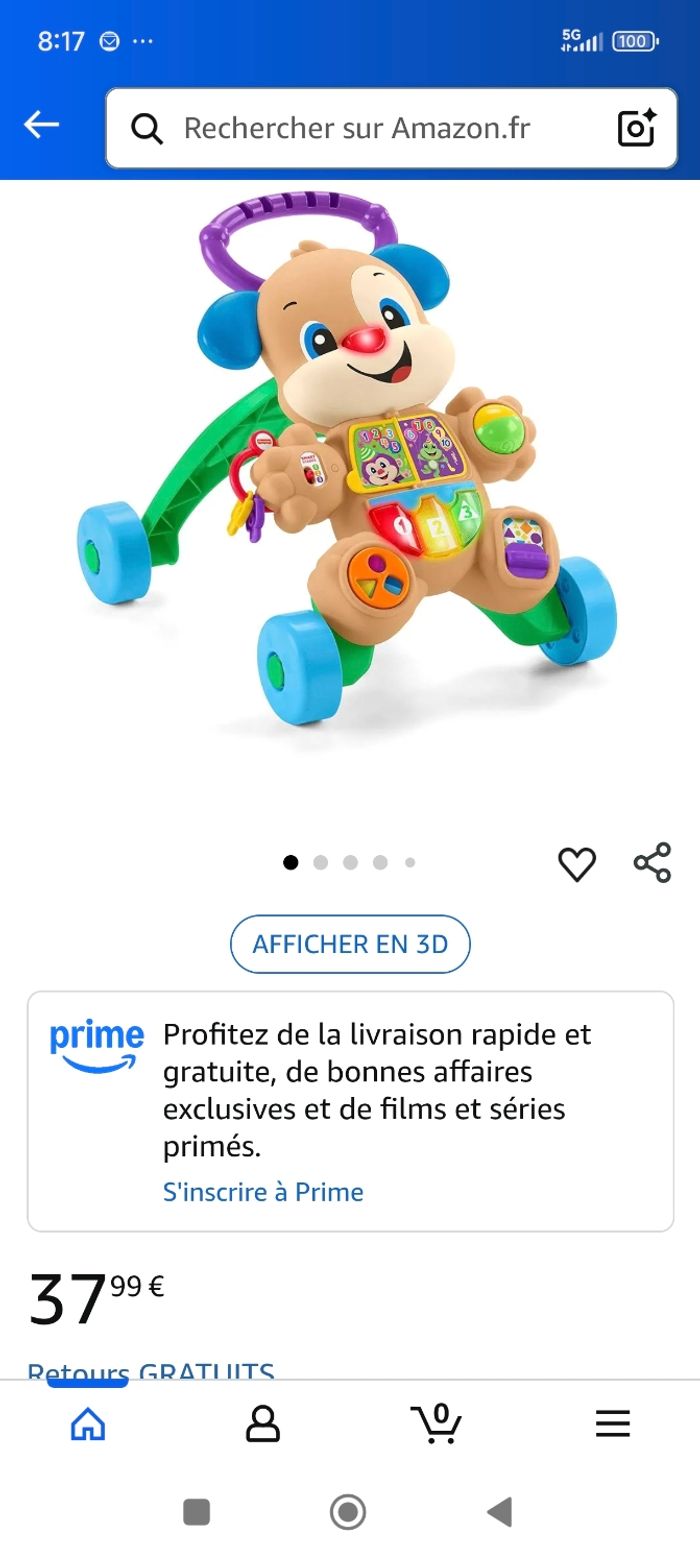Tap the Rechercher sur Amazon.fr search box

point(370,128)
